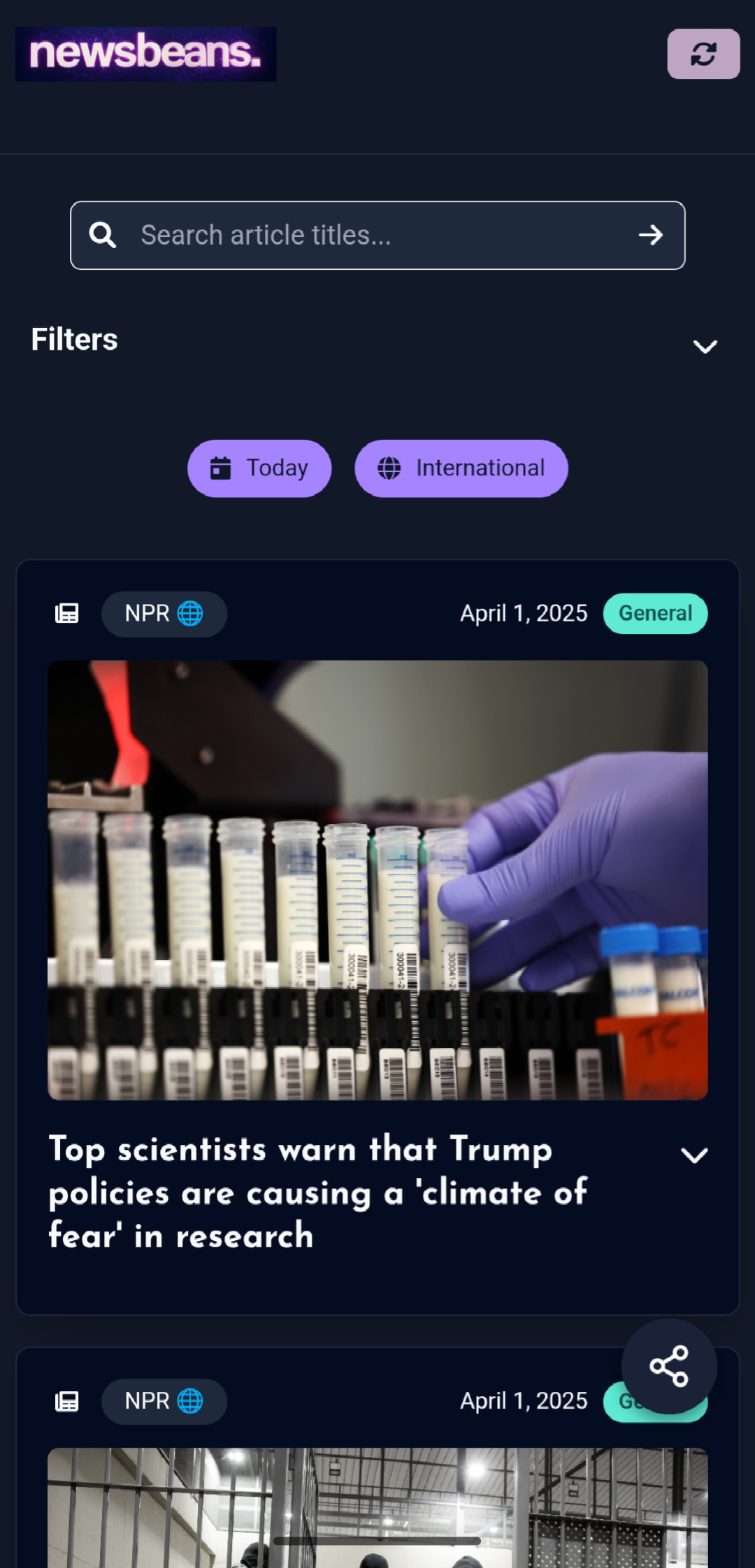Tap the General tag on first article

[655, 614]
